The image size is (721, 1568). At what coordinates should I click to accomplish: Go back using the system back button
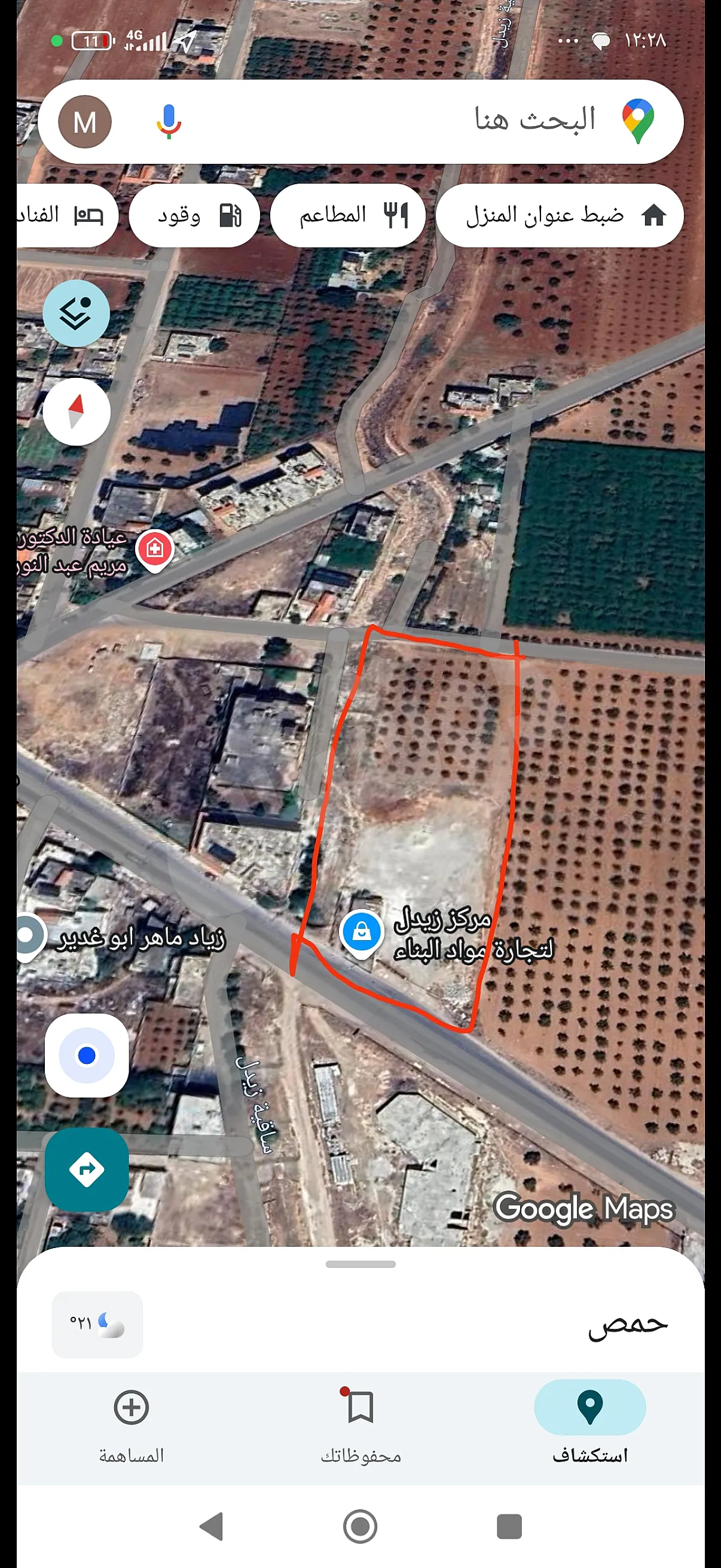click(212, 1526)
